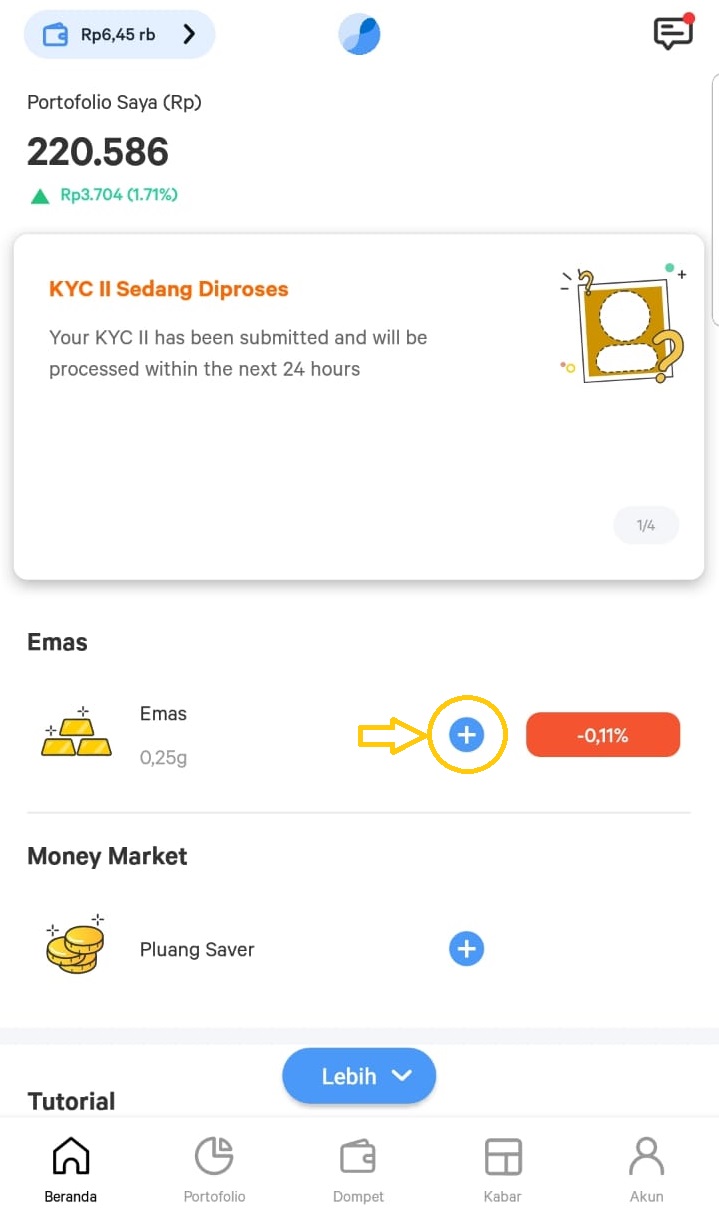Open the KYC II Sedang Diproses card
The height and width of the screenshot is (1223, 719).
[x=358, y=405]
